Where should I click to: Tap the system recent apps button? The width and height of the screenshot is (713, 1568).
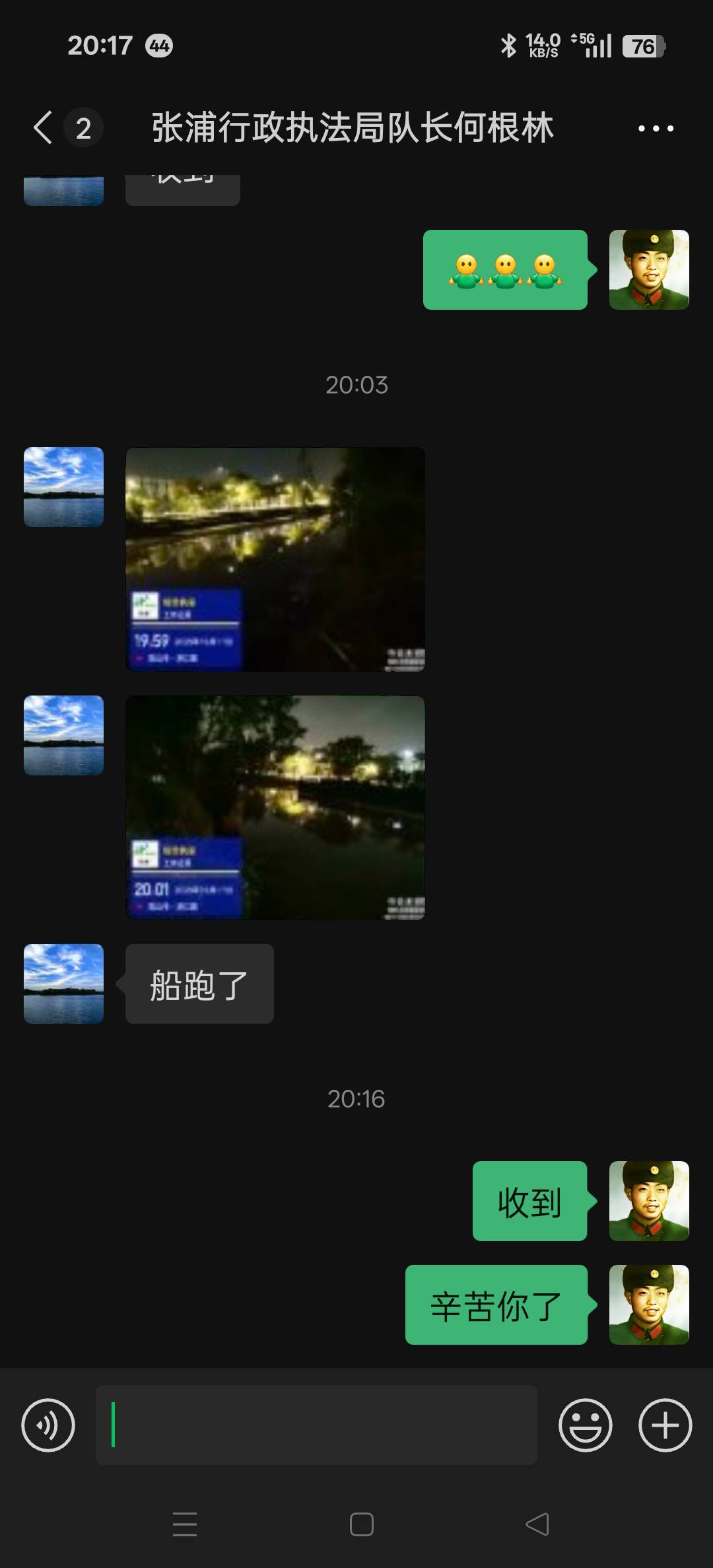tap(185, 1524)
